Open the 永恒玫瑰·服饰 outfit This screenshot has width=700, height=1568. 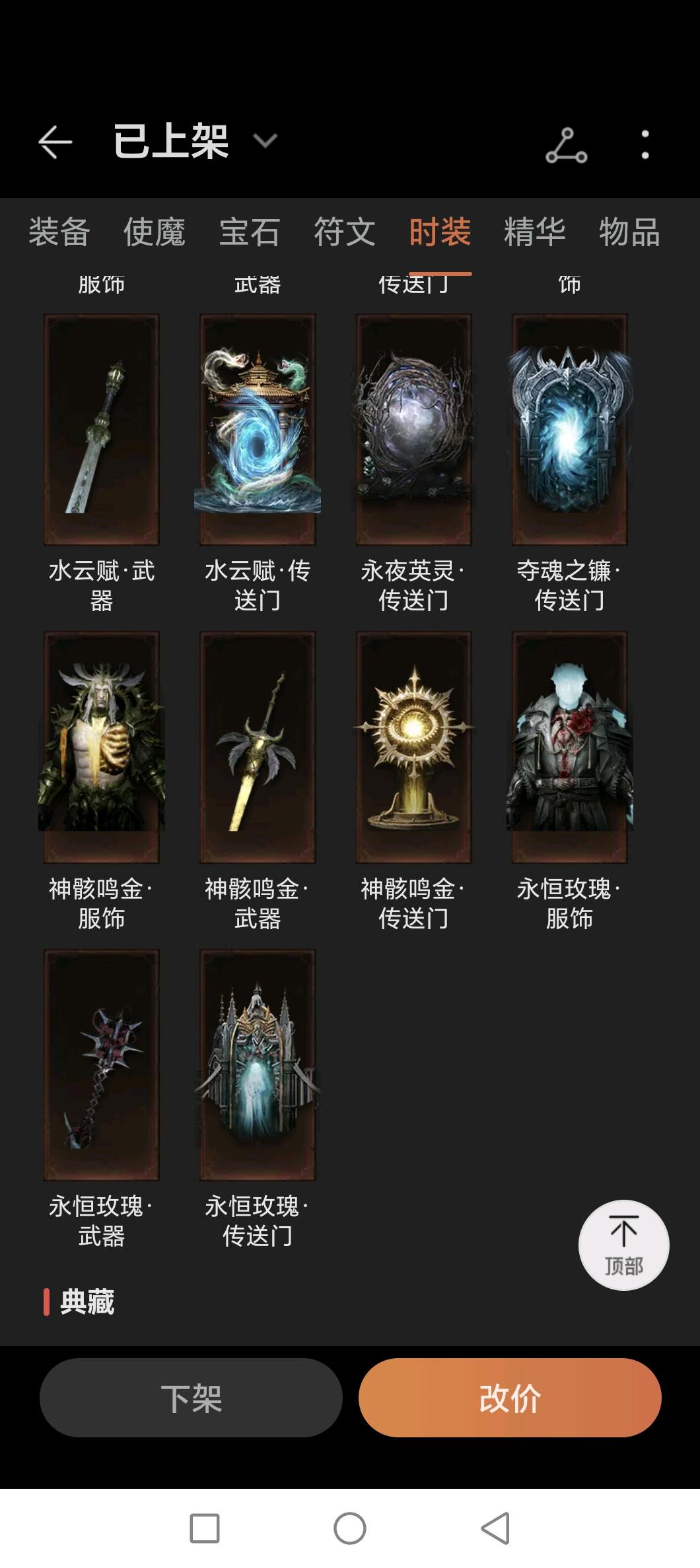(x=569, y=747)
